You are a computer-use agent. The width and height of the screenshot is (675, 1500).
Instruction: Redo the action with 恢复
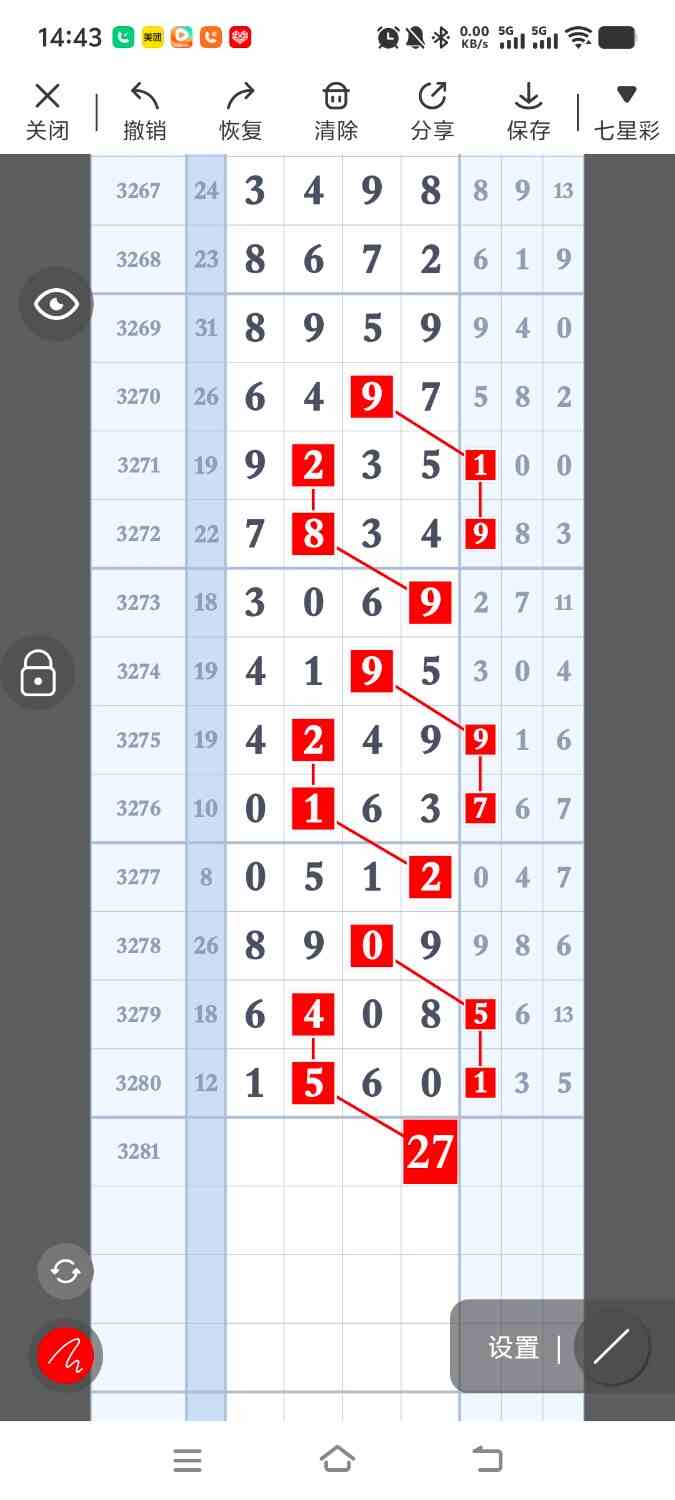click(x=240, y=112)
